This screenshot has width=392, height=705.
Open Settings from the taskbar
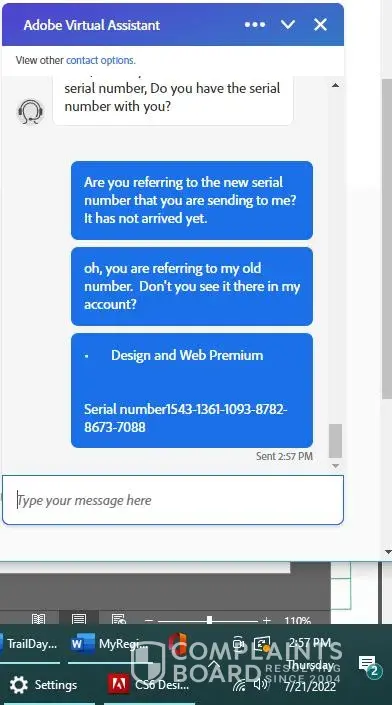point(44,684)
